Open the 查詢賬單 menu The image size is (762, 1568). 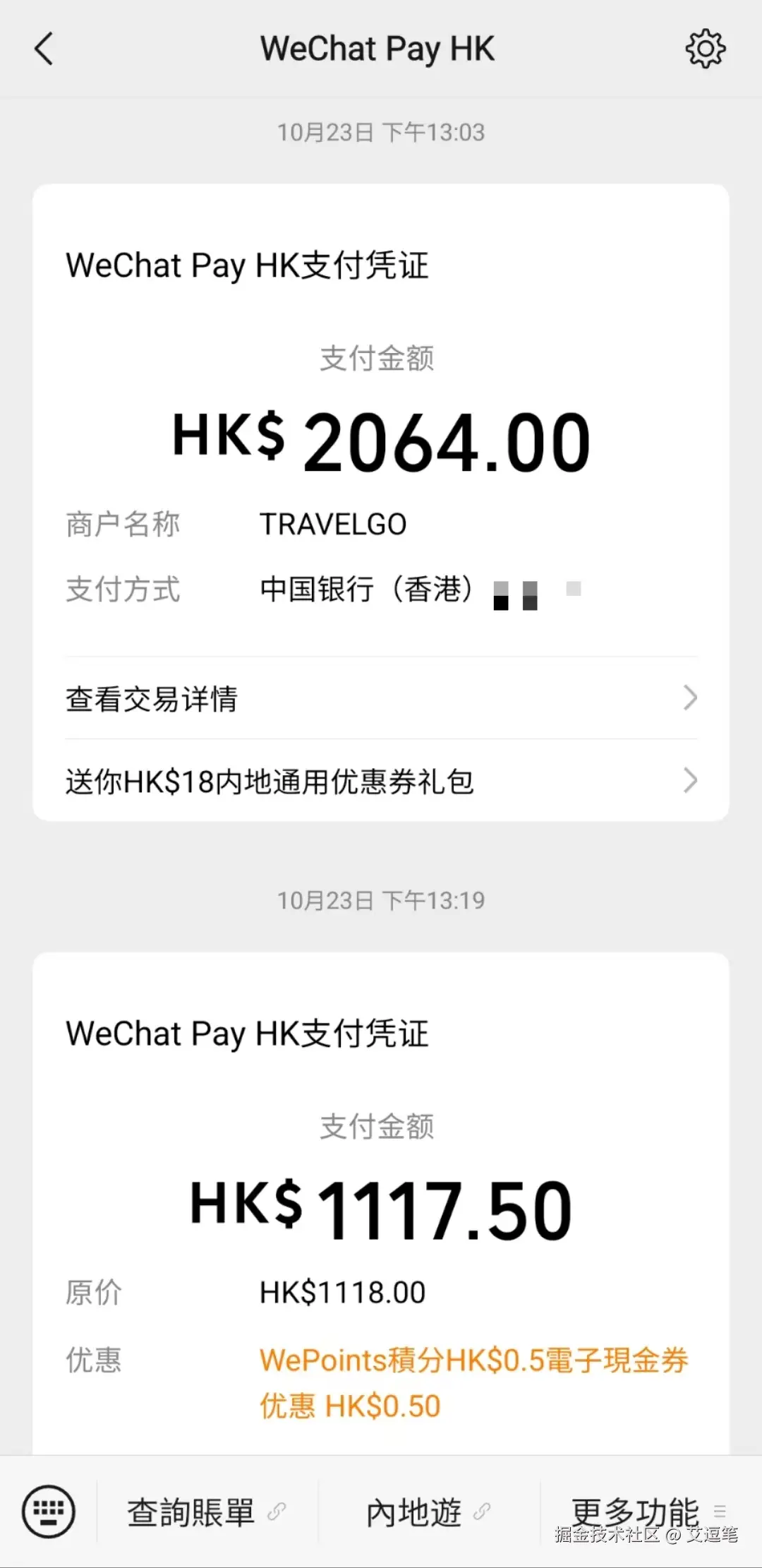click(x=206, y=1512)
